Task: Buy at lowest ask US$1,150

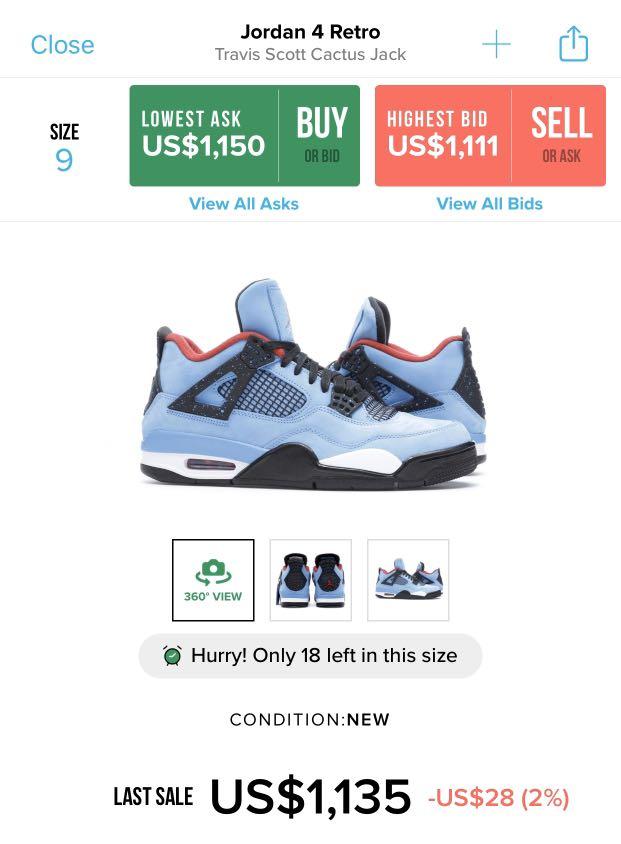Action: tap(244, 136)
